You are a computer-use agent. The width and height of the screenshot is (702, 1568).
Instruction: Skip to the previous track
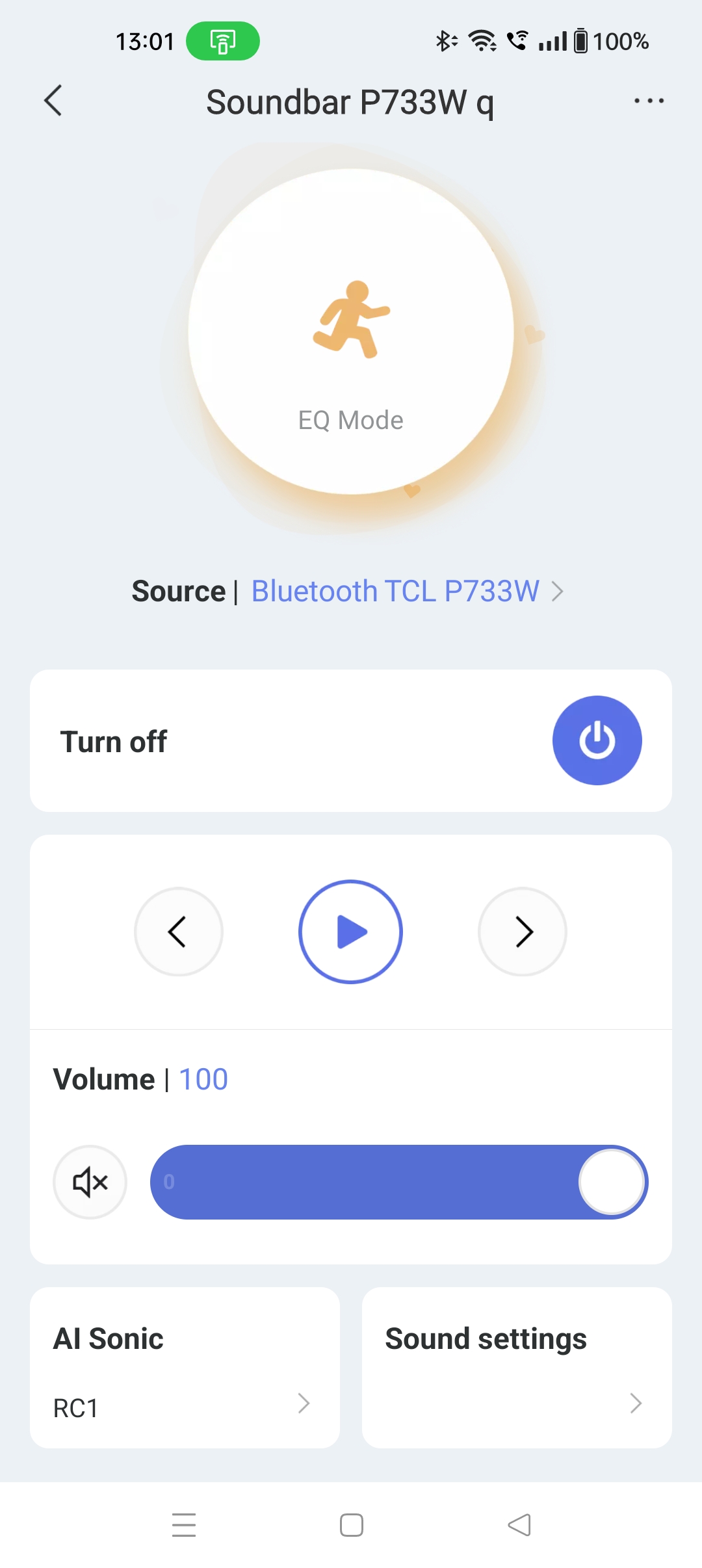click(x=179, y=932)
